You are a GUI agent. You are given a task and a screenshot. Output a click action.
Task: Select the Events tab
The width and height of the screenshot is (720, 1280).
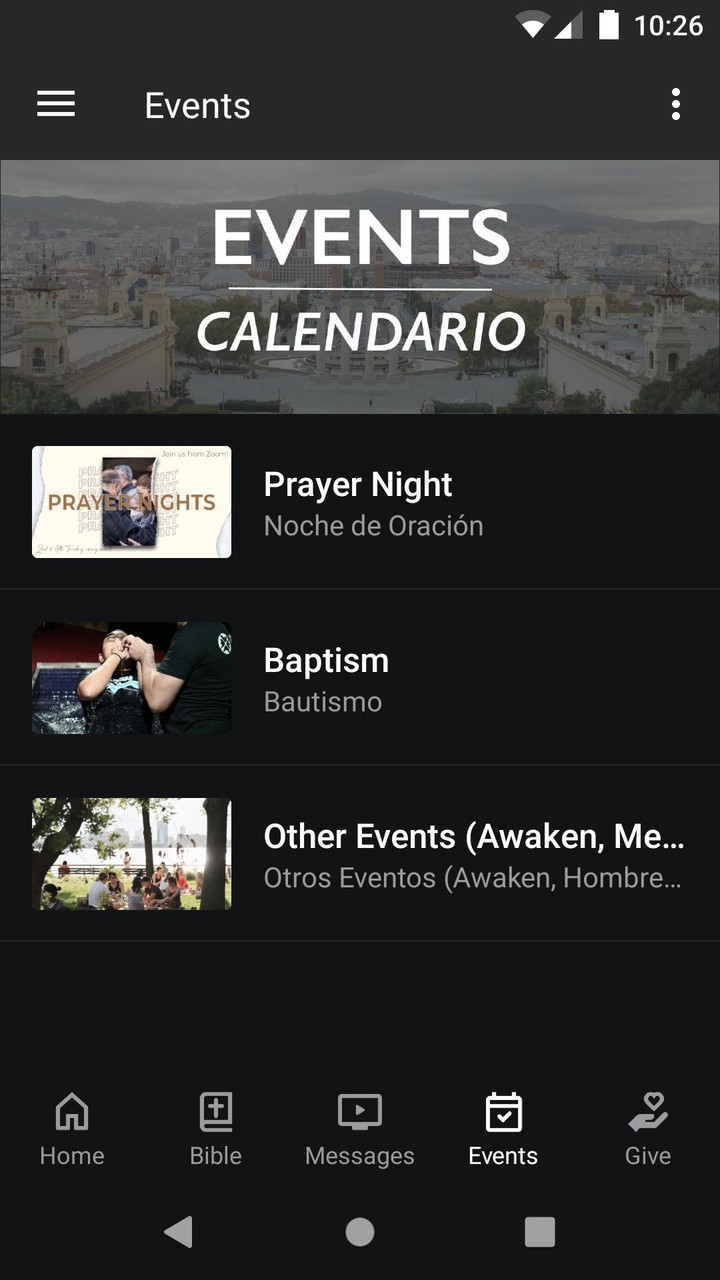pyautogui.click(x=503, y=1130)
